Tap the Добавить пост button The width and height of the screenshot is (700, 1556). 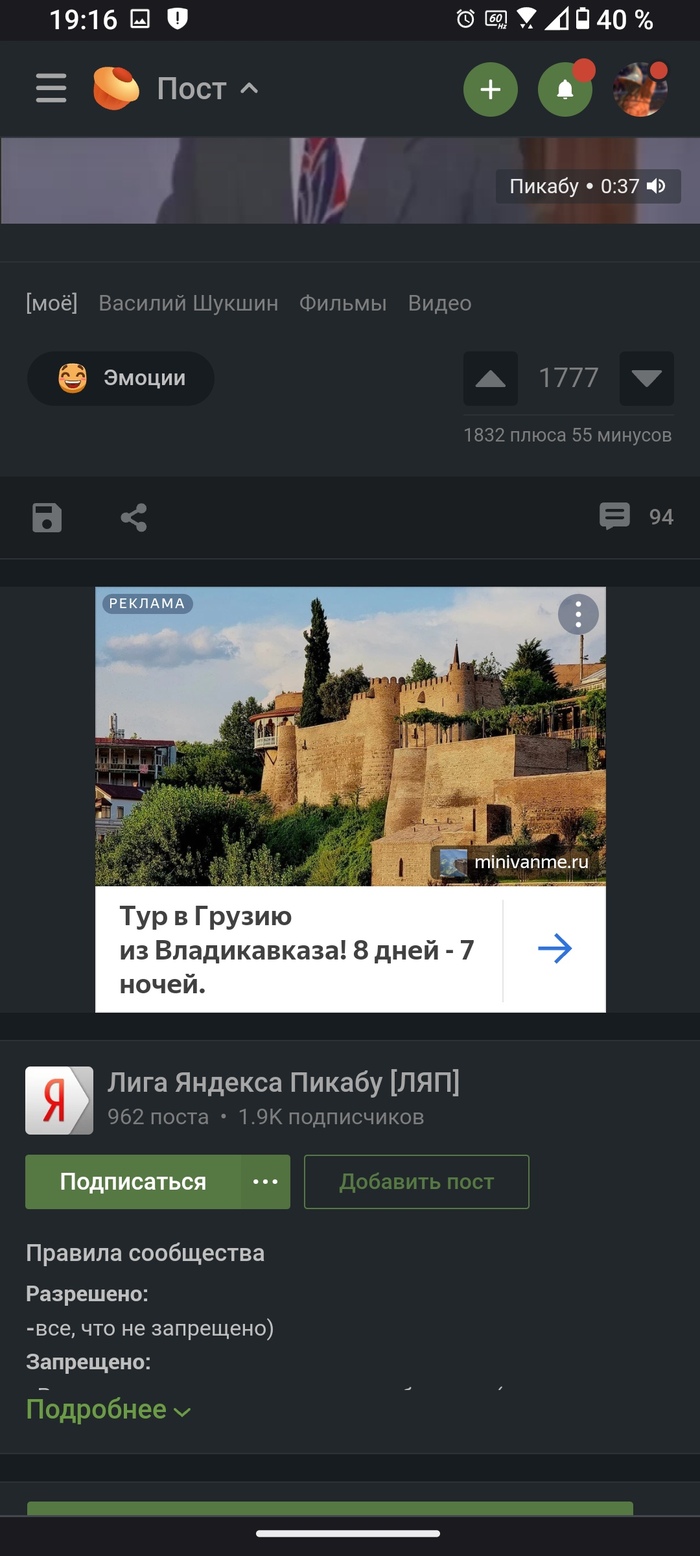point(416,1182)
